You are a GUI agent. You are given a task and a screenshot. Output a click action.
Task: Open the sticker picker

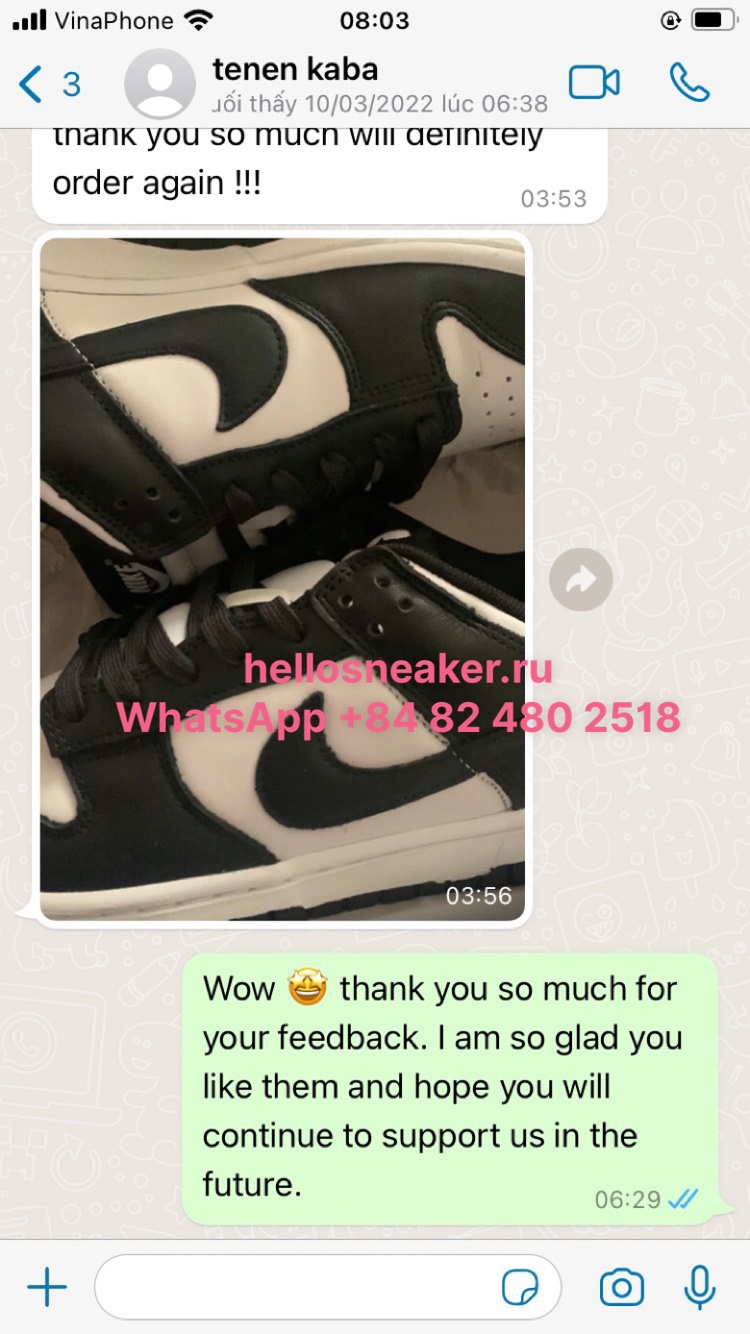520,1288
